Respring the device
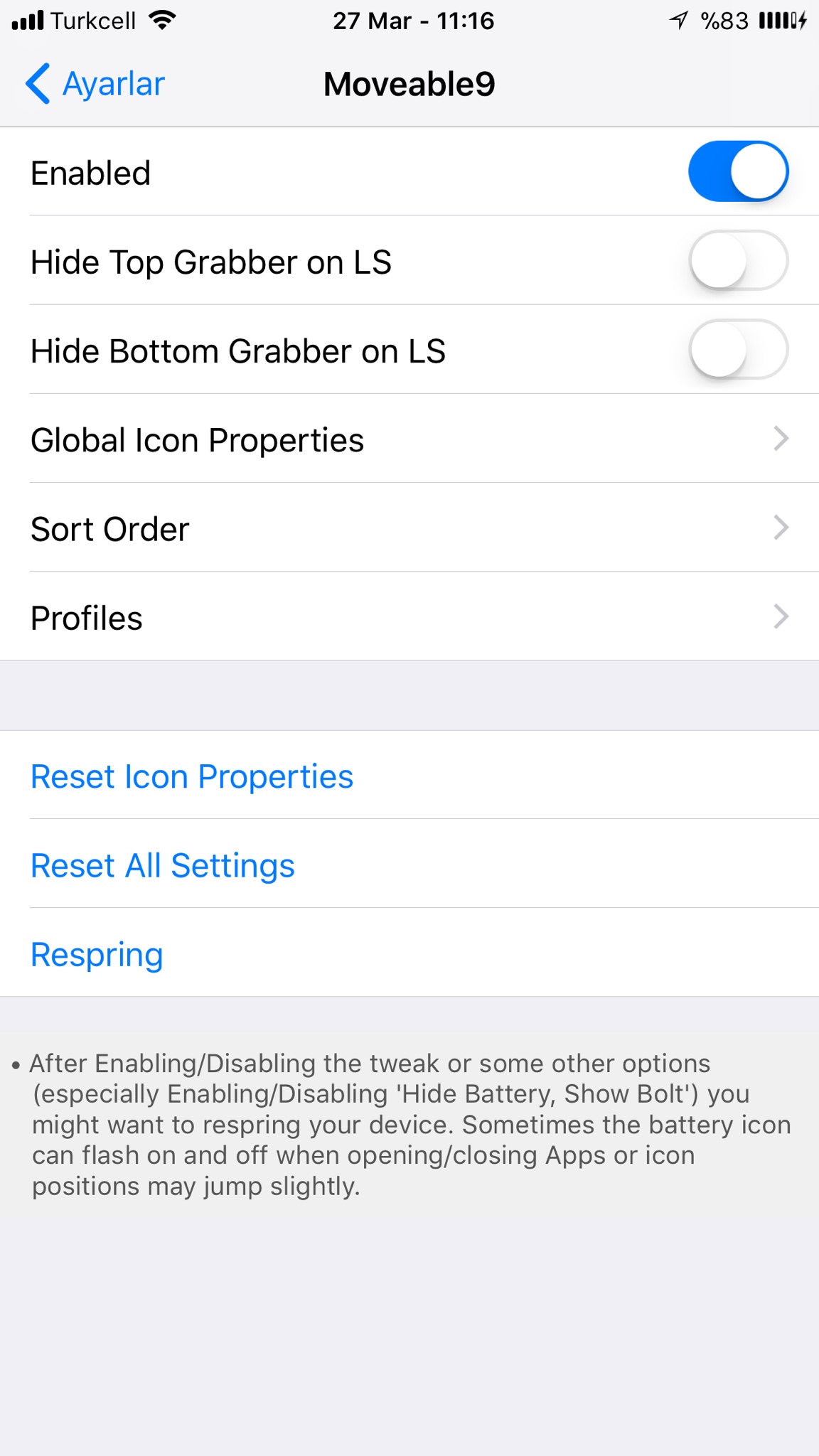 pos(97,954)
